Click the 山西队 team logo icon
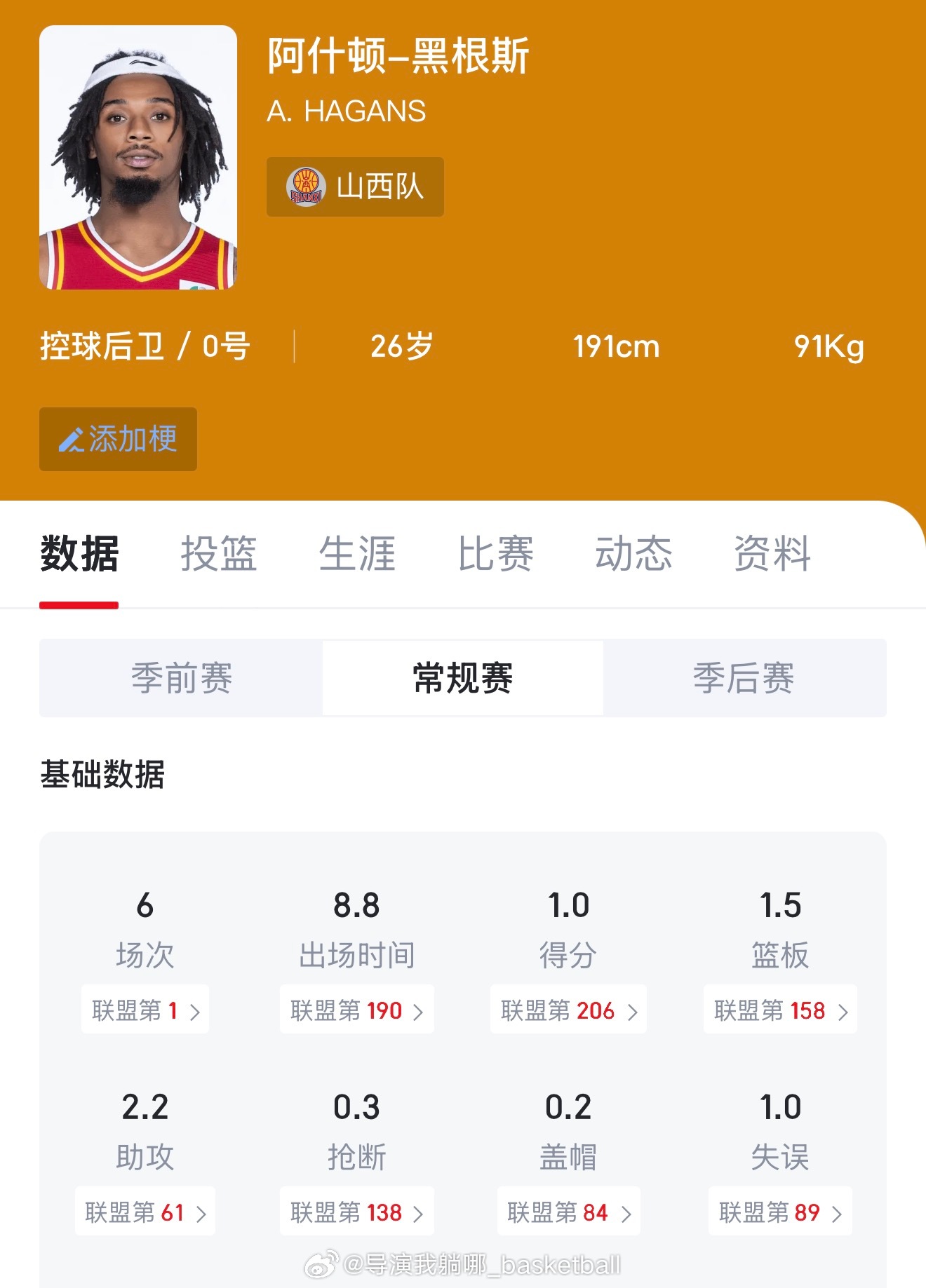Screen dimensions: 926x1288 [x=306, y=184]
